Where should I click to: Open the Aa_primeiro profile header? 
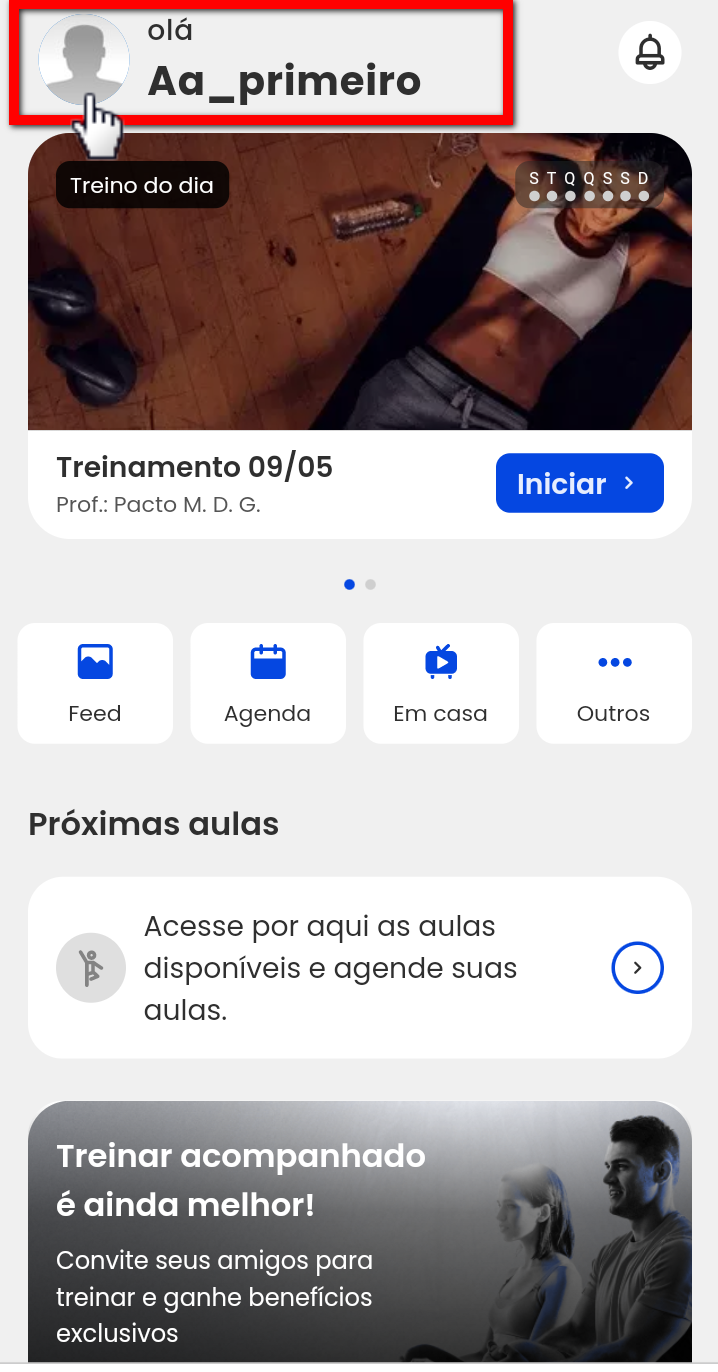coord(262,62)
